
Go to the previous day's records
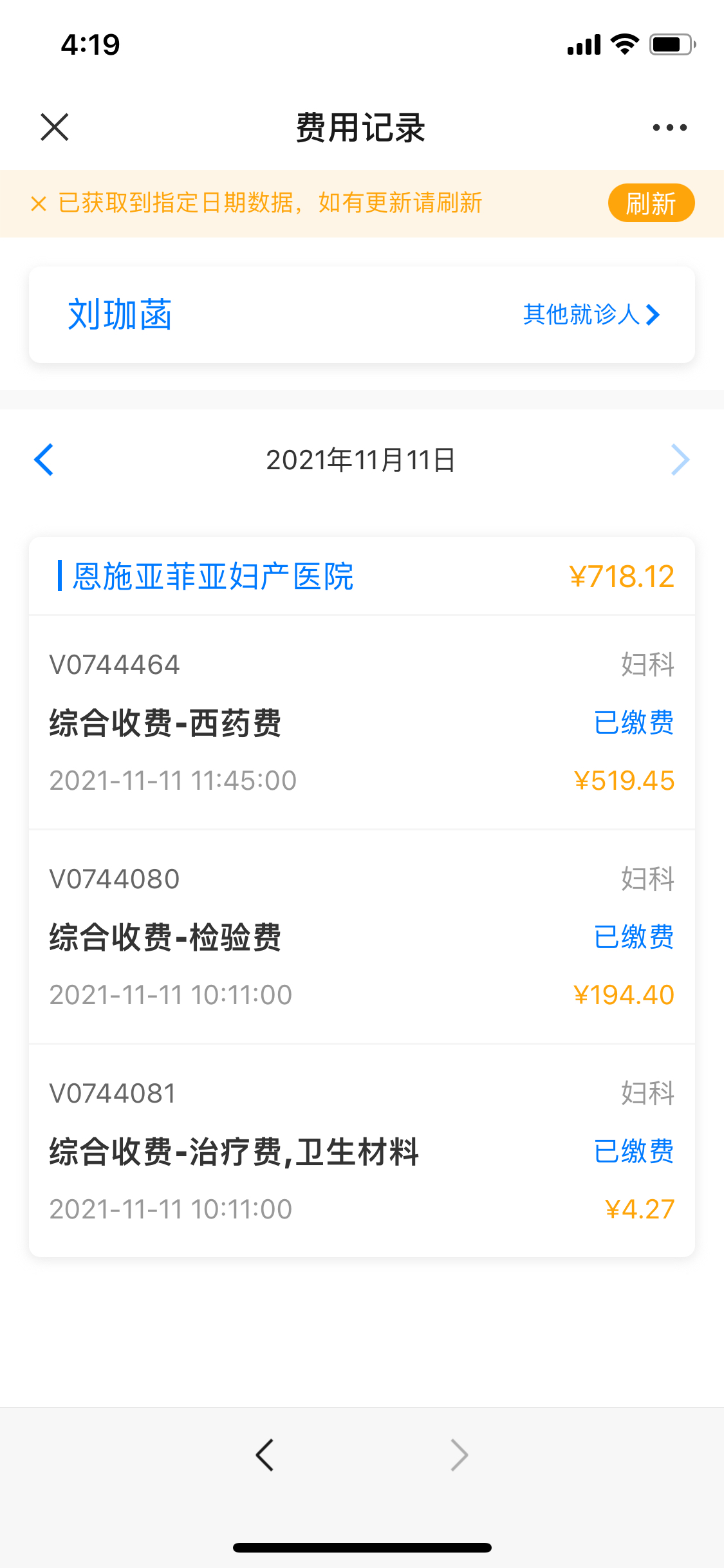pos(44,460)
